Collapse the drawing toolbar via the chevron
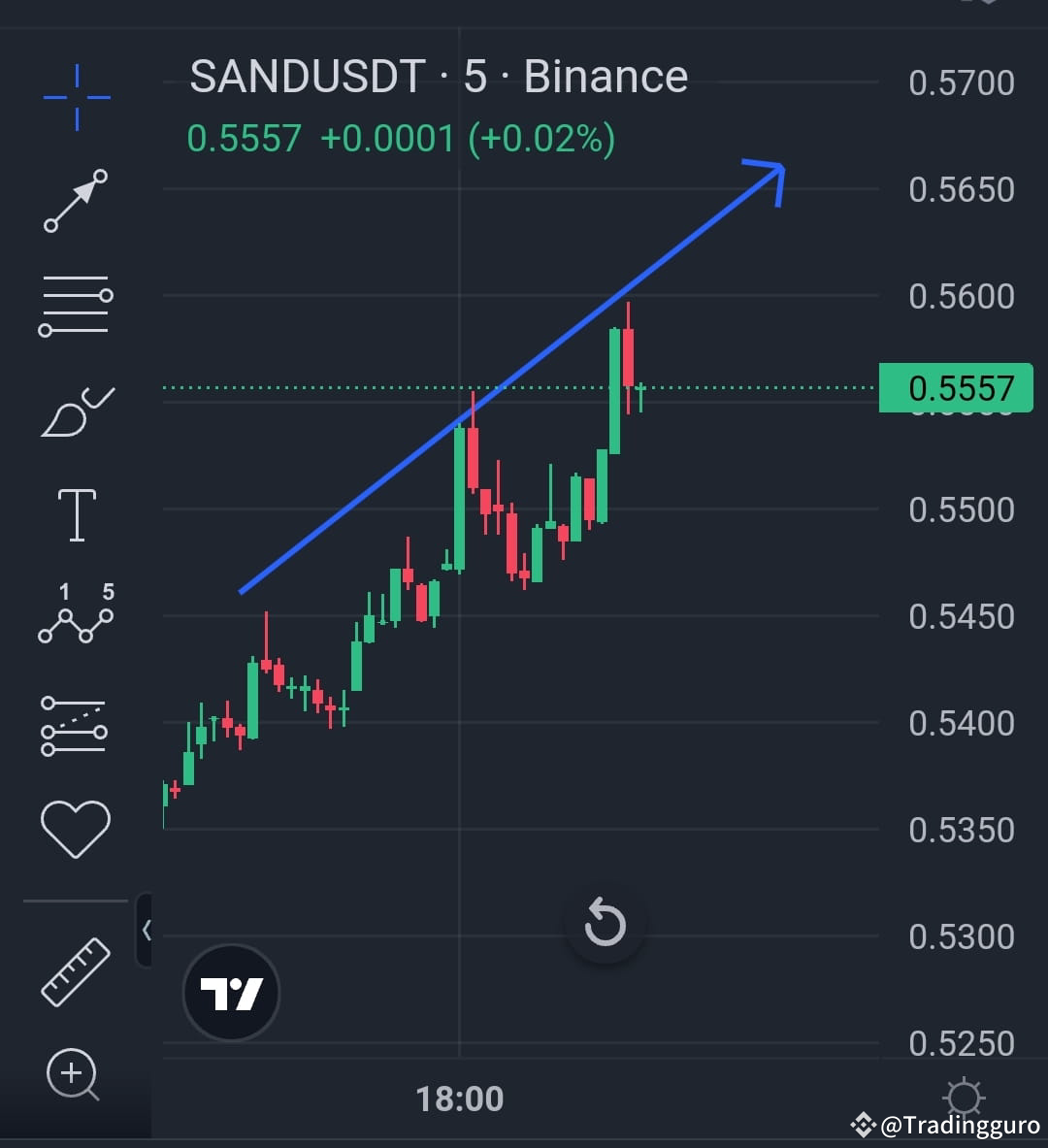 click(147, 929)
